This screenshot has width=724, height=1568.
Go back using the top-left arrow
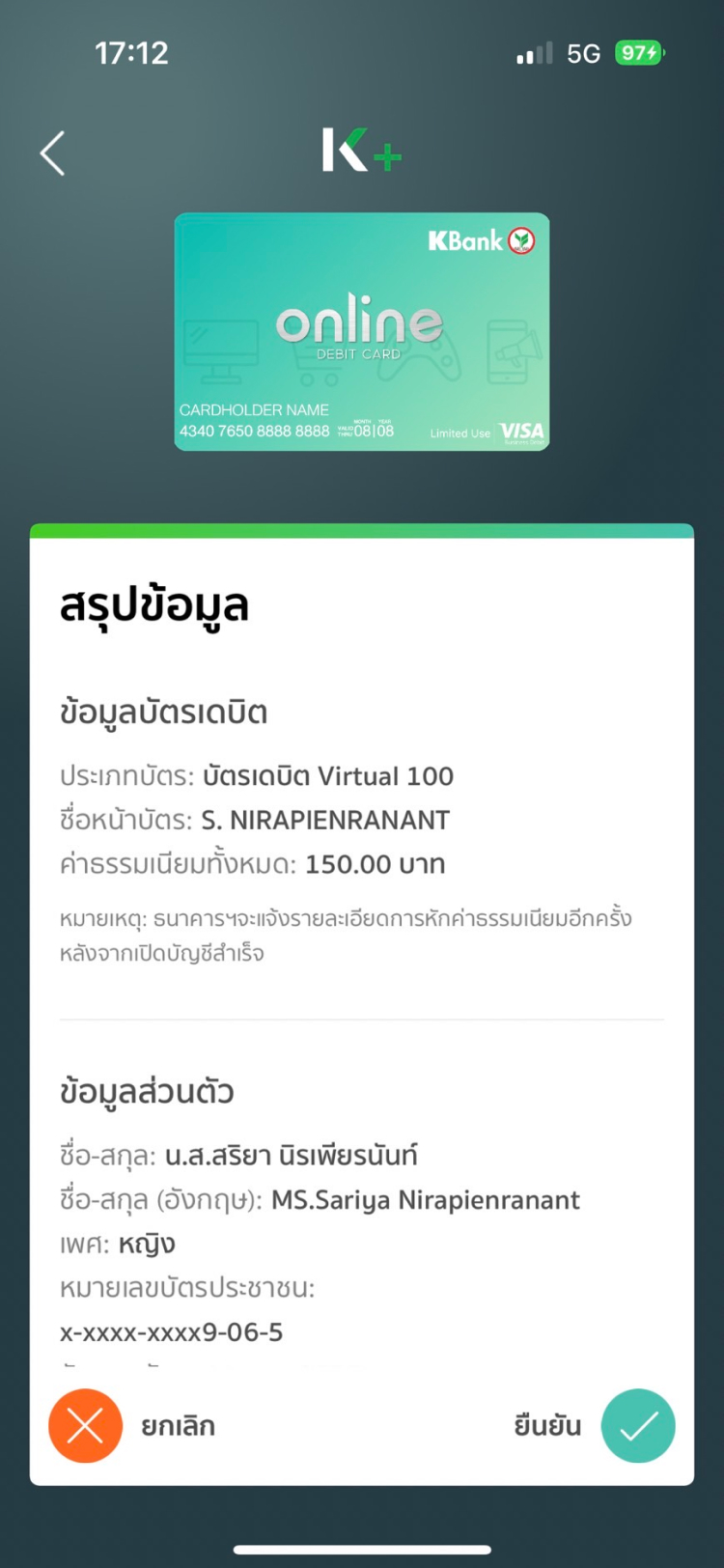52,154
